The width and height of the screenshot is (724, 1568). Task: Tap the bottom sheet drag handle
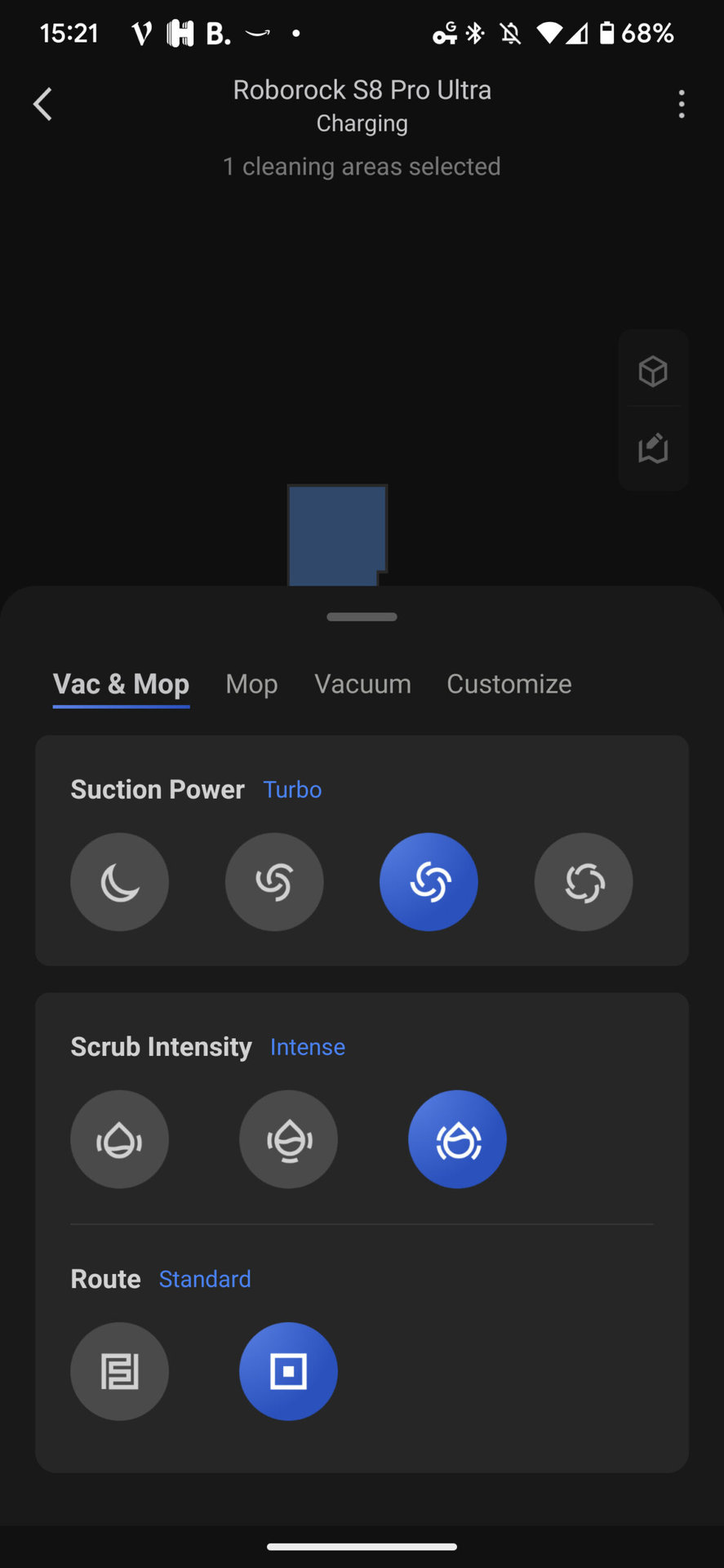coord(362,617)
